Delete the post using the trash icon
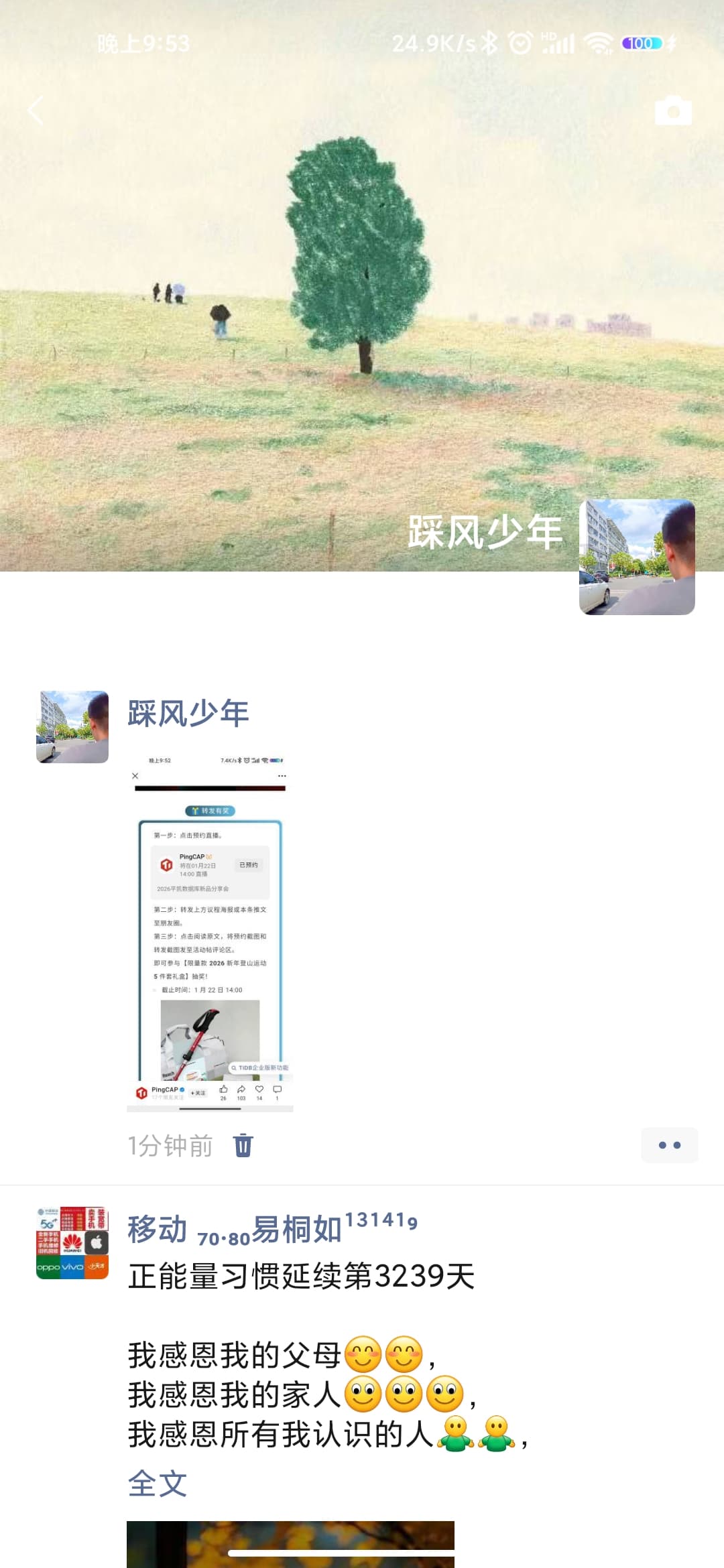Screen dimensions: 724x1568 243,1145
